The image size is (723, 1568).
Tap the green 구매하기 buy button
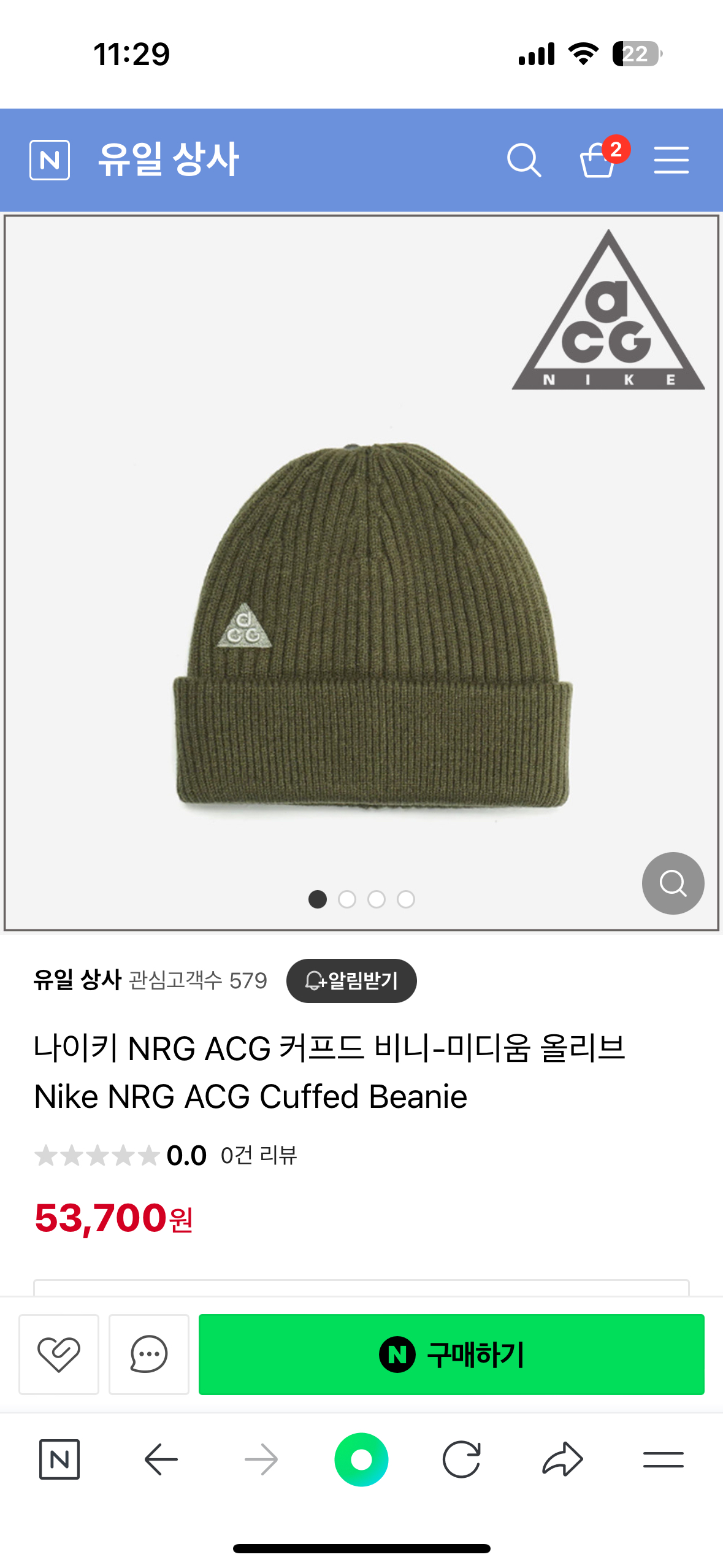[451, 1354]
